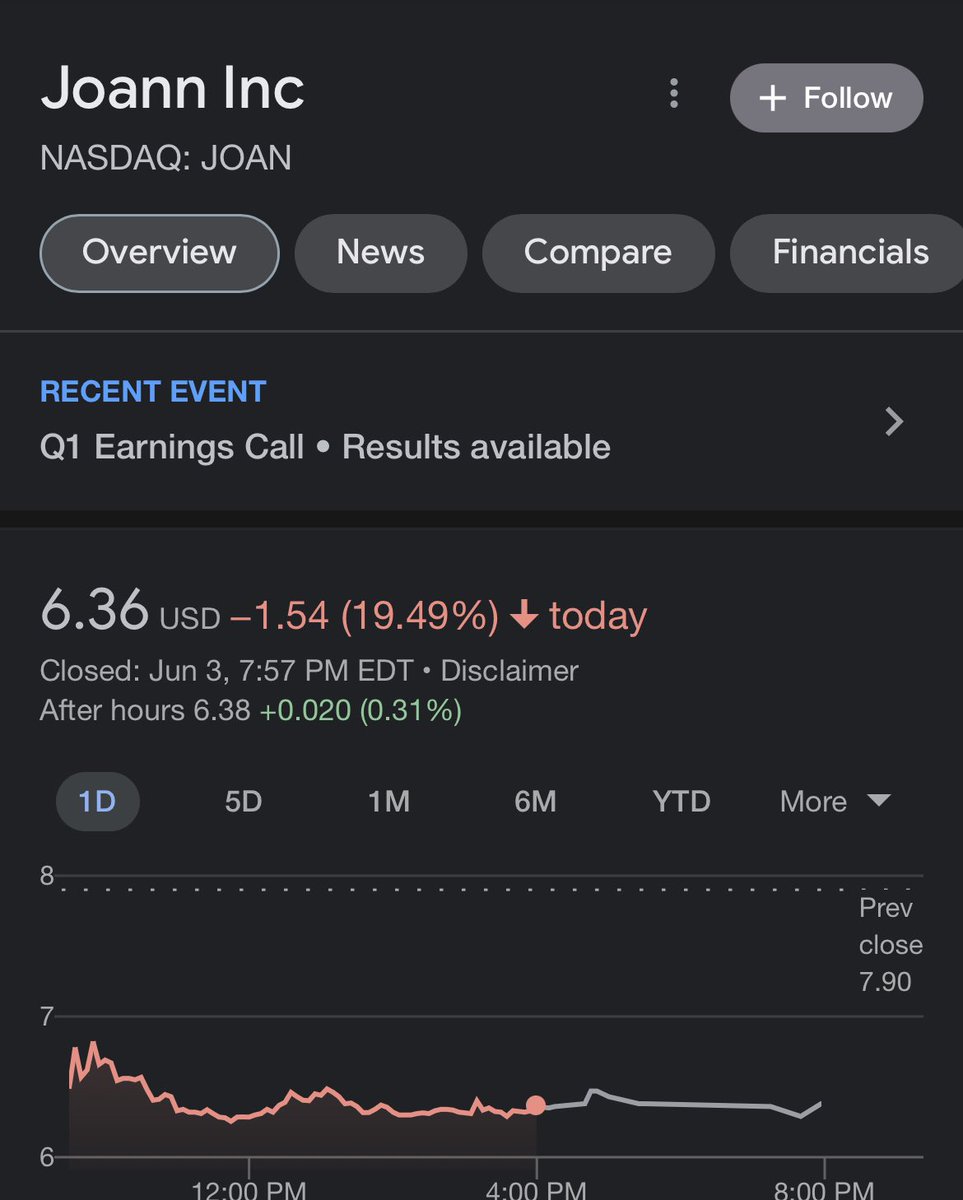Open the Compare tab
Viewport: 963px width, 1200px height.
(x=598, y=252)
